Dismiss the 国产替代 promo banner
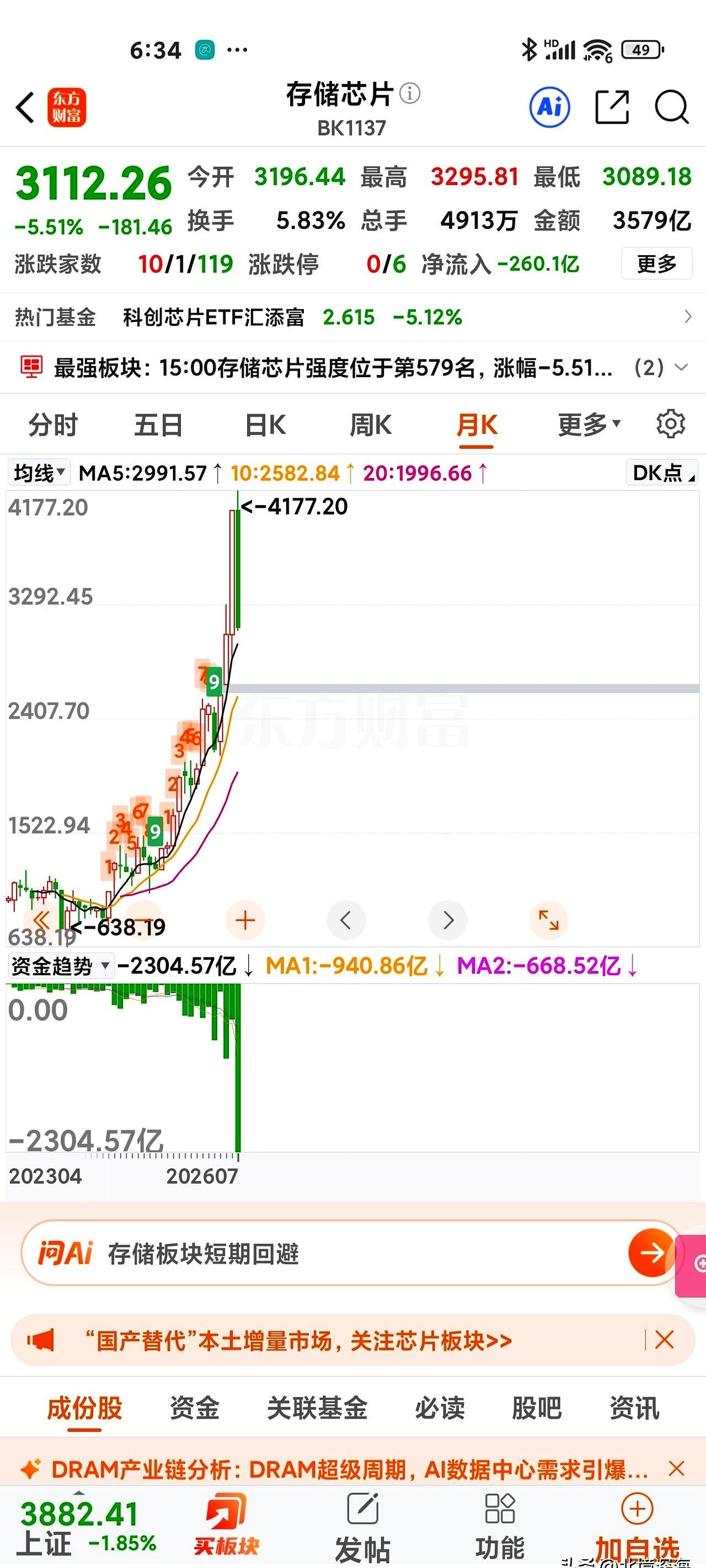The width and height of the screenshot is (706, 1568). pos(664,1340)
